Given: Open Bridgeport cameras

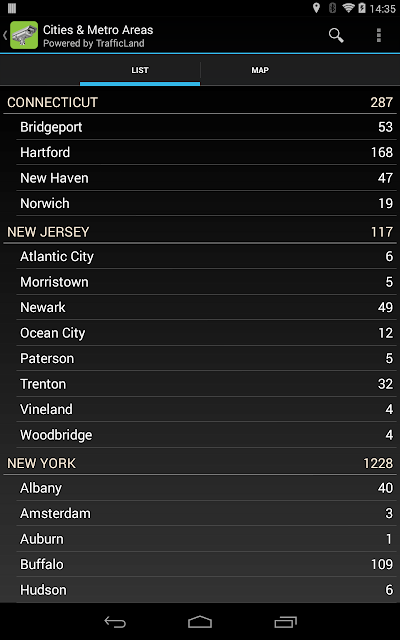Looking at the screenshot, I should coord(207,127).
